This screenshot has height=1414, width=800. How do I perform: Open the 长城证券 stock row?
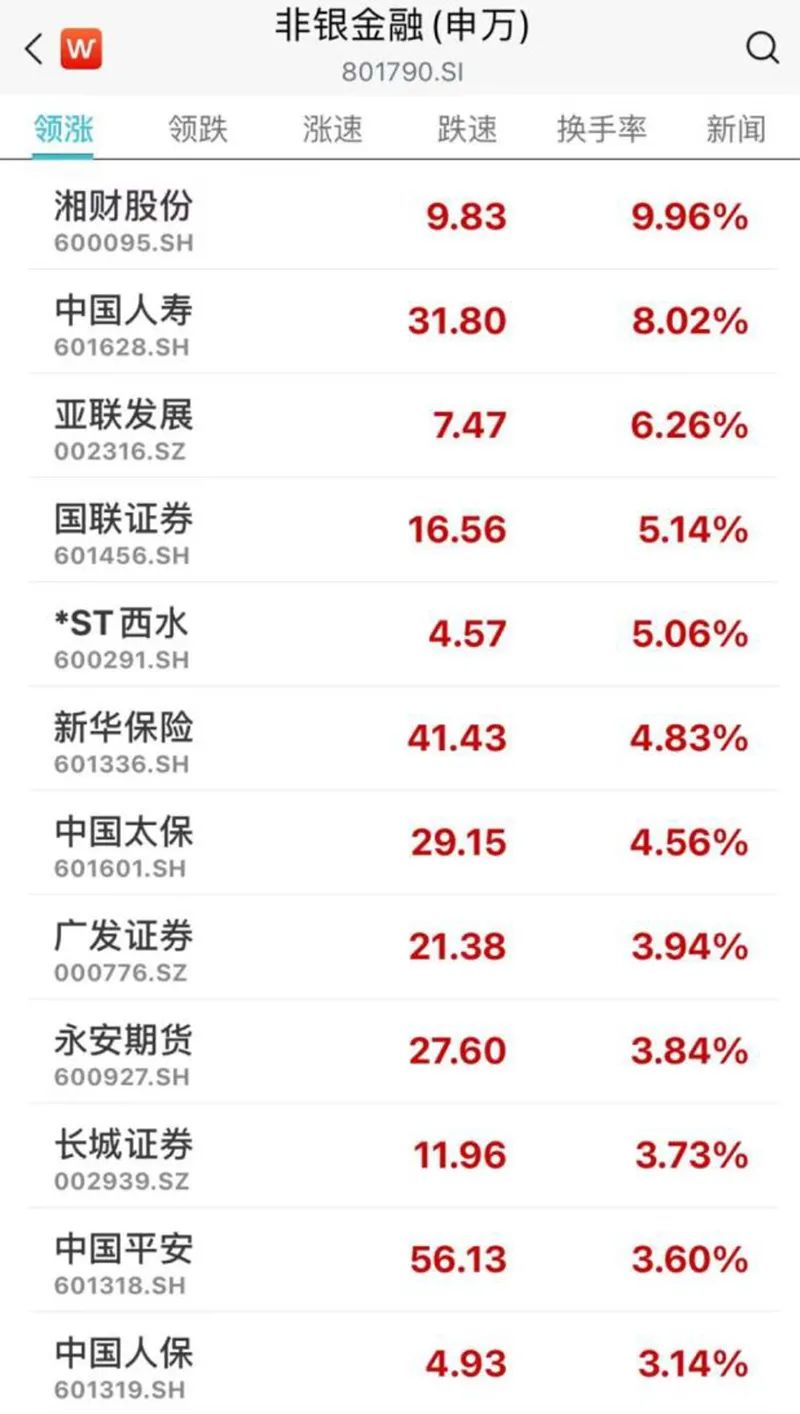(400, 1156)
